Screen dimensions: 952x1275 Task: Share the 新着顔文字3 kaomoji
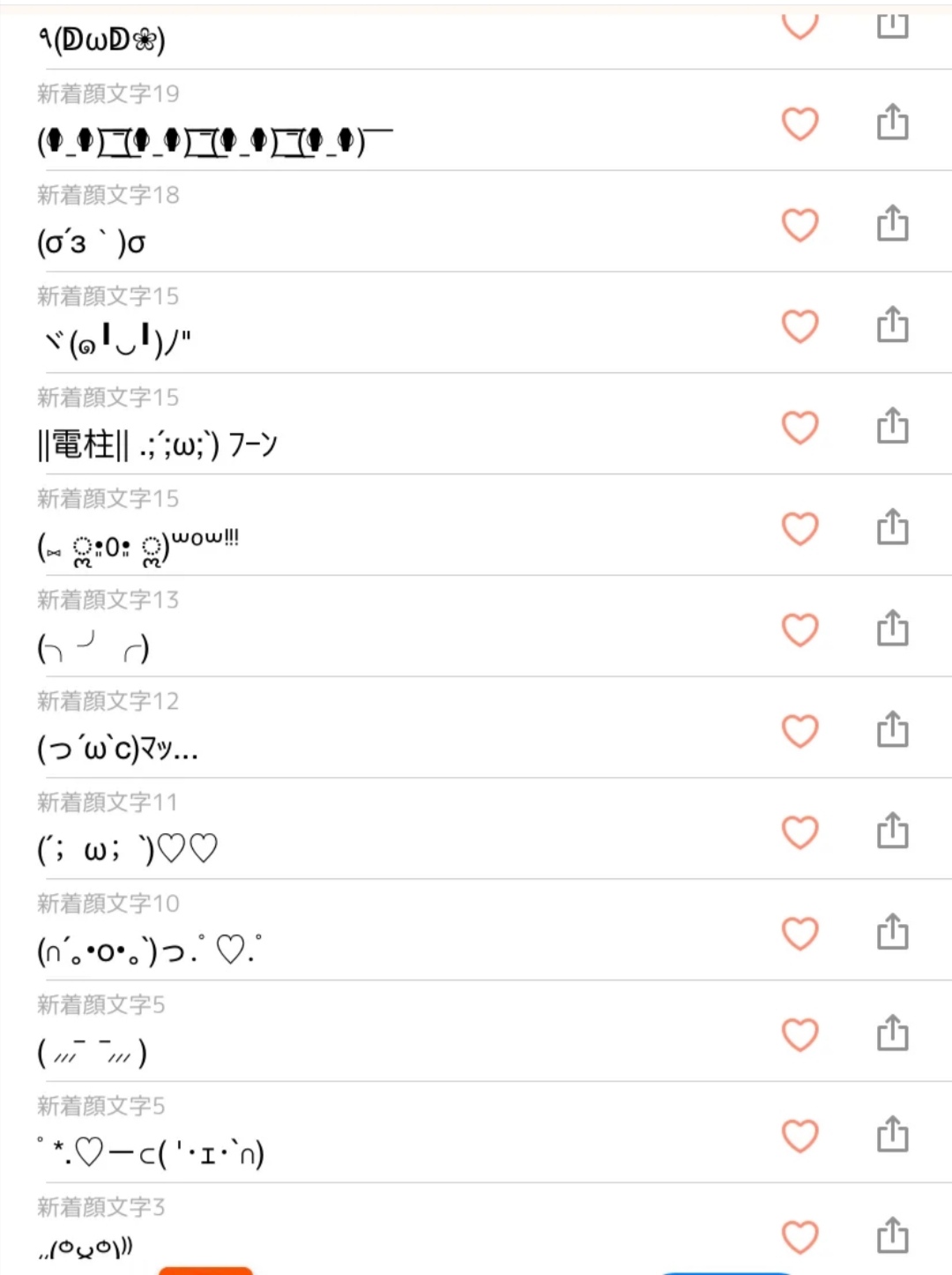(x=894, y=1235)
